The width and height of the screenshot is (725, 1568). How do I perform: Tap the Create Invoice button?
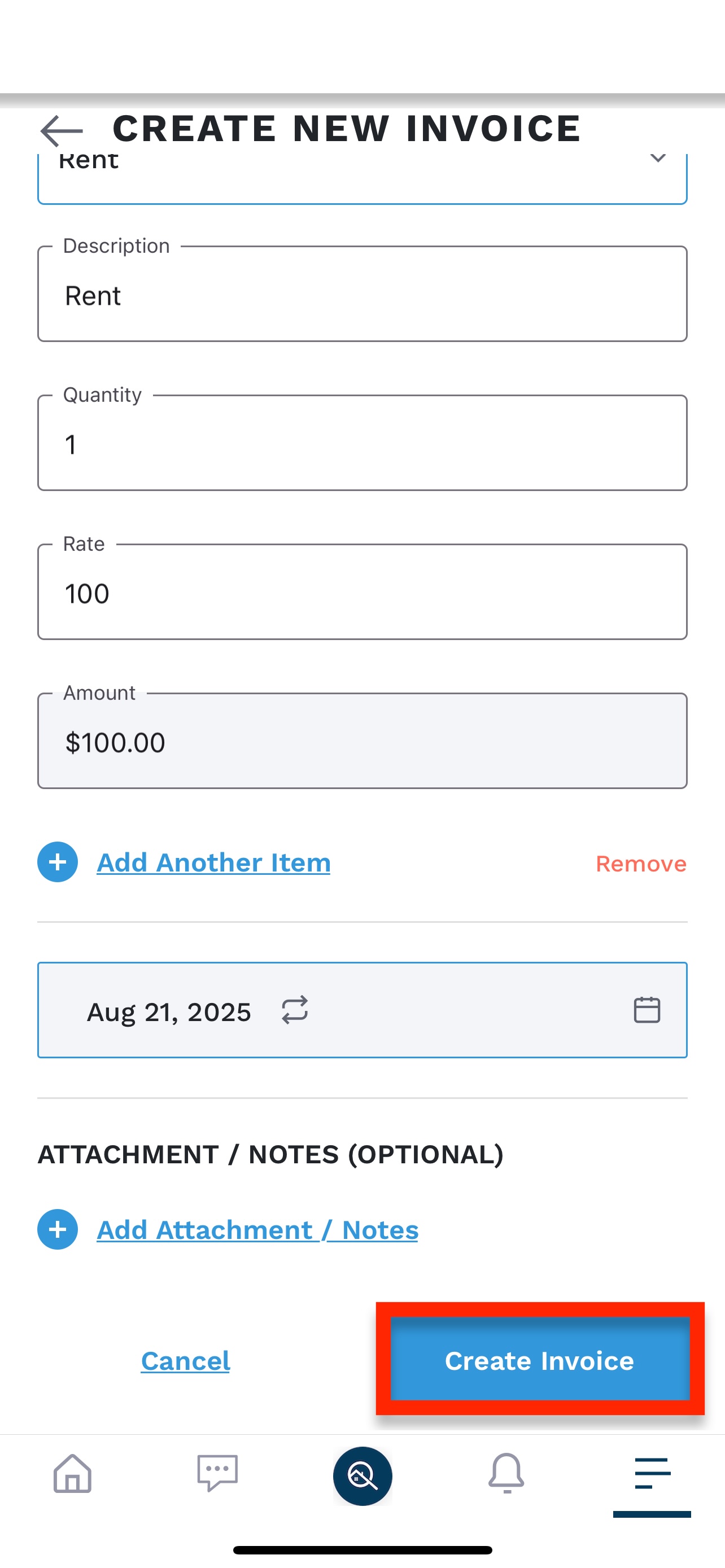tap(539, 1360)
